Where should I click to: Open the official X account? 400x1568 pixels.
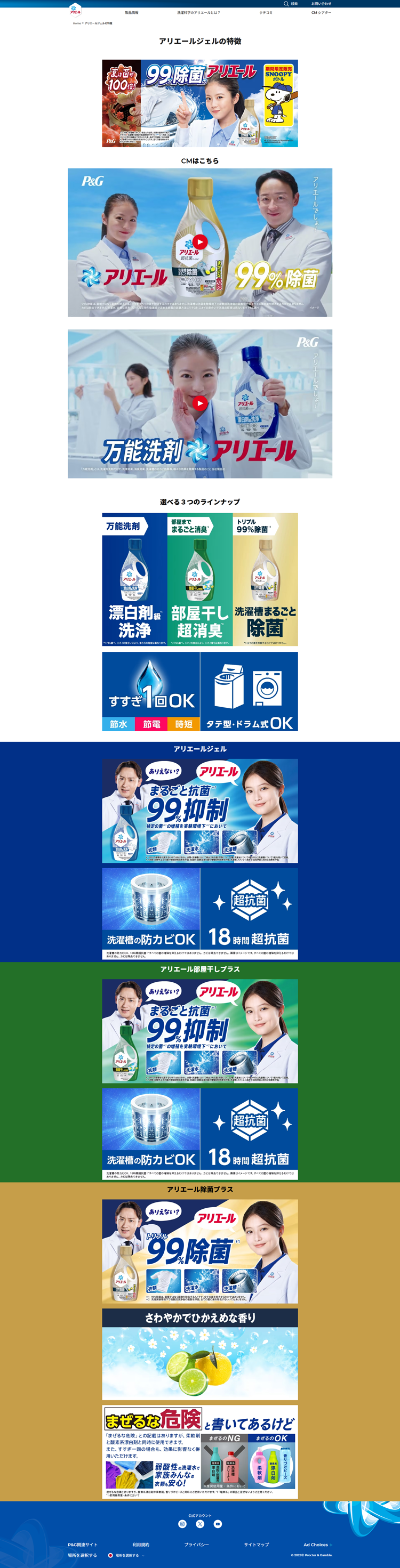click(x=199, y=1524)
